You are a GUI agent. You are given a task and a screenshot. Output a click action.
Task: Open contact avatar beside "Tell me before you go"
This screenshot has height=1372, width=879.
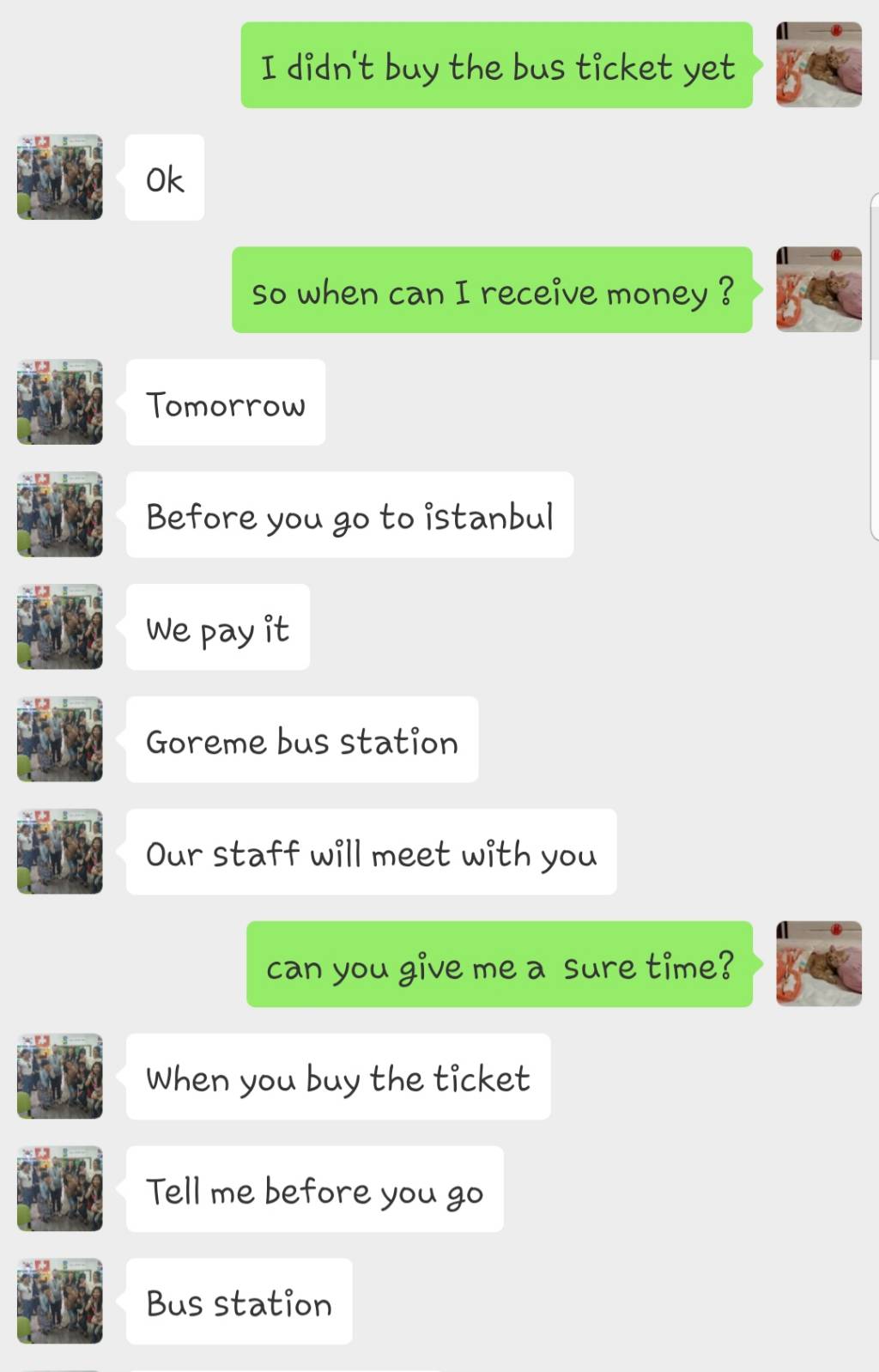click(x=60, y=1188)
